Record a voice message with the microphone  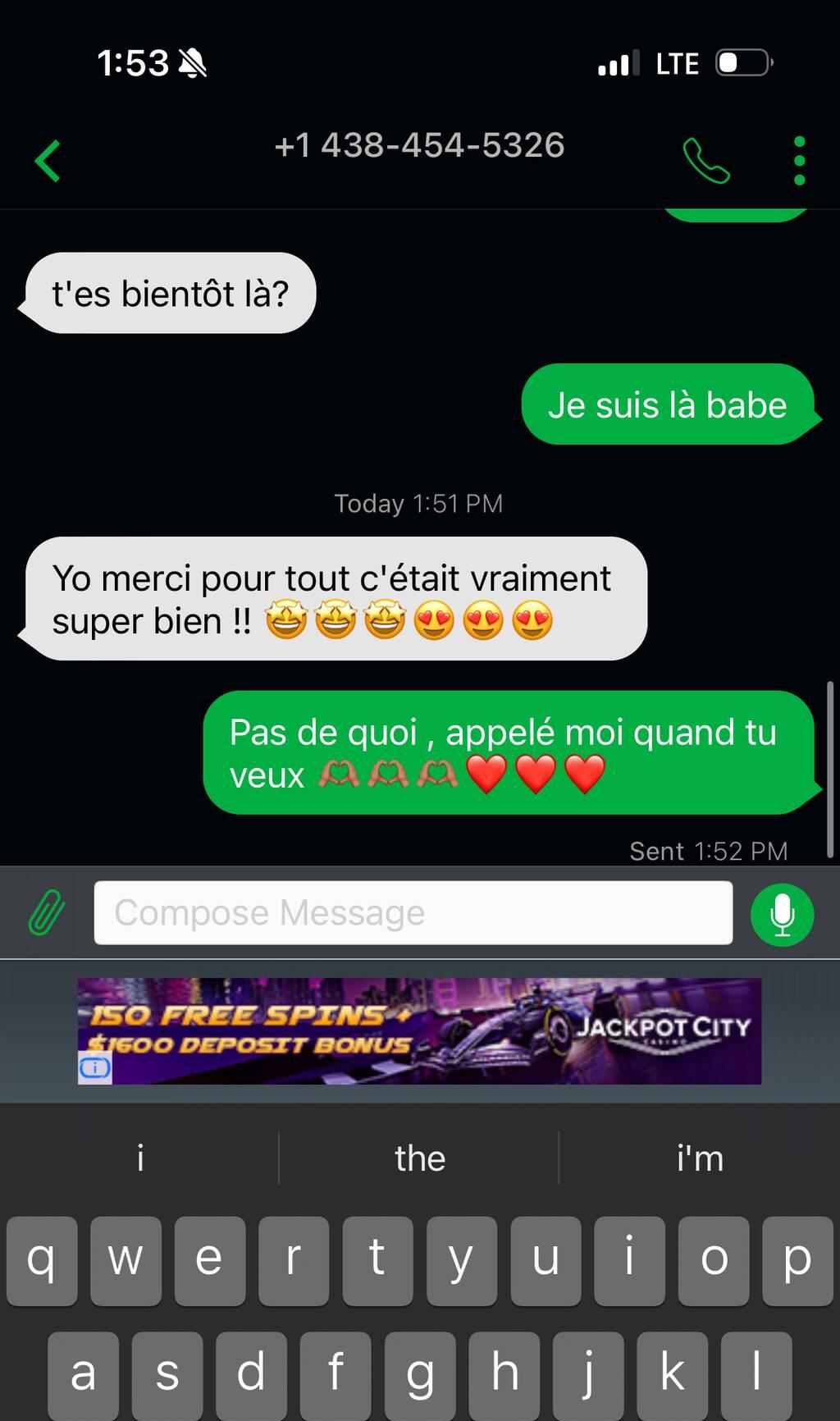point(782,914)
